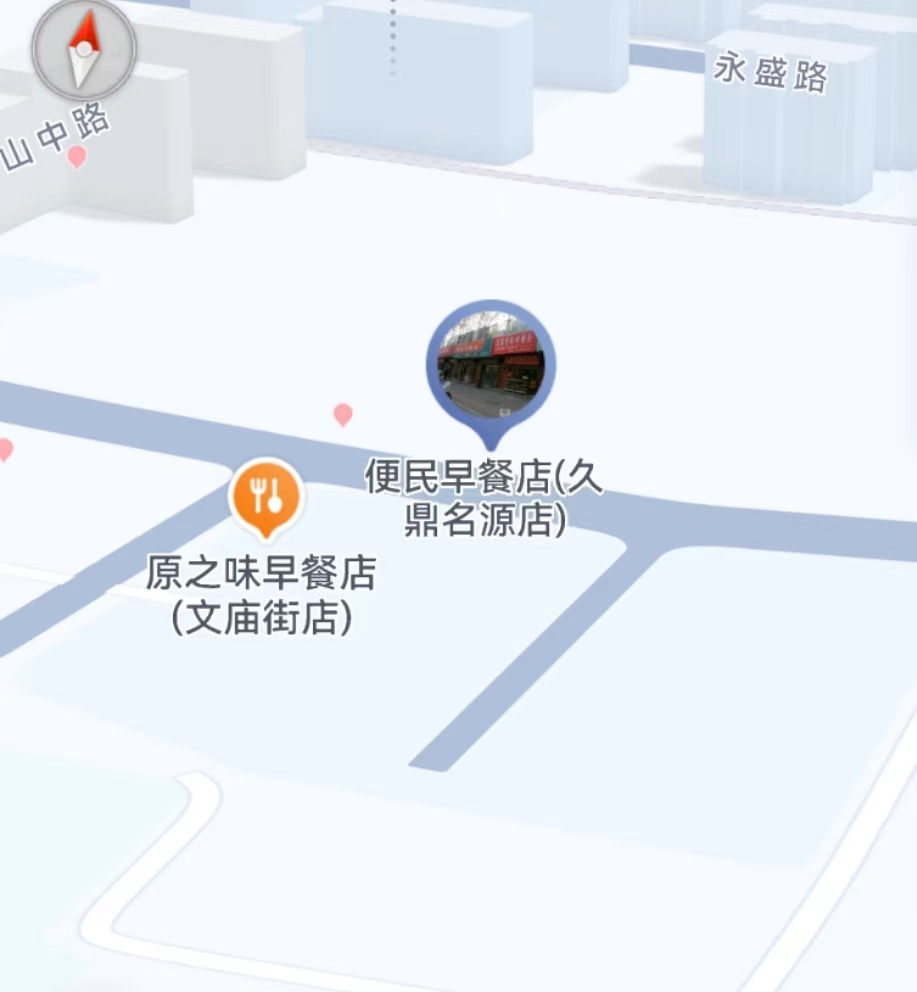Tap the compass to reset map orientation
The image size is (917, 992).
coord(84,48)
